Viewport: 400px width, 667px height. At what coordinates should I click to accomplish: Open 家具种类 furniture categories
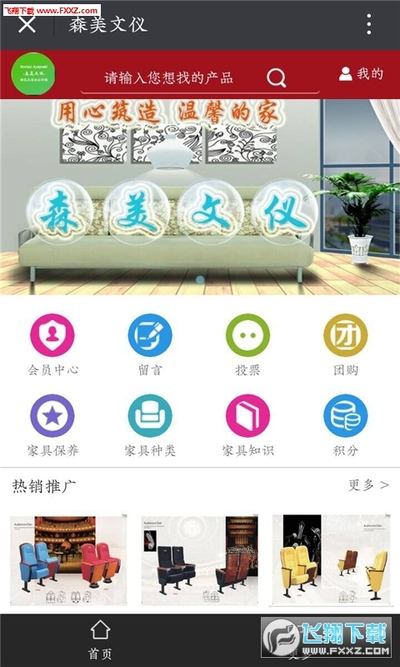coord(150,425)
